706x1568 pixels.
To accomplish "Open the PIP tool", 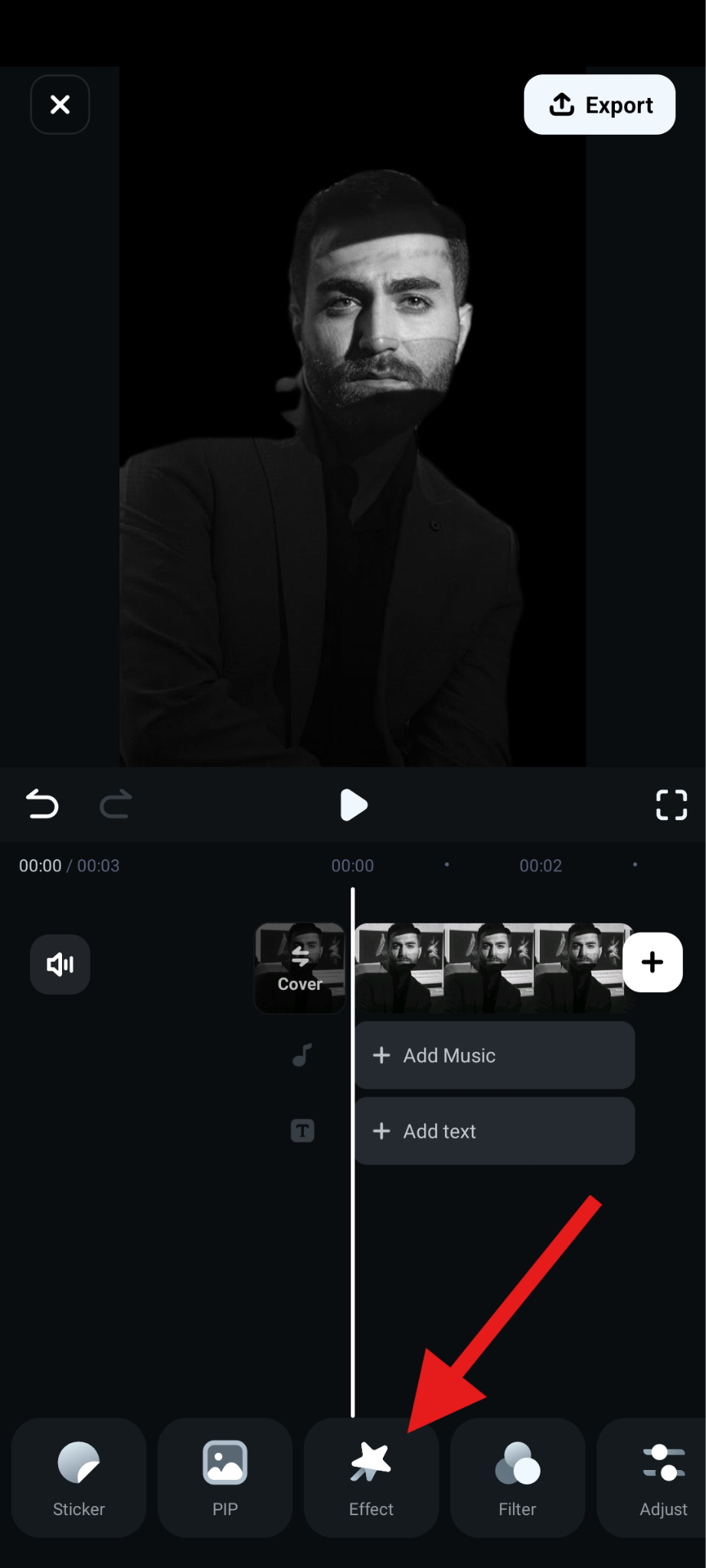I will pyautogui.click(x=225, y=1478).
